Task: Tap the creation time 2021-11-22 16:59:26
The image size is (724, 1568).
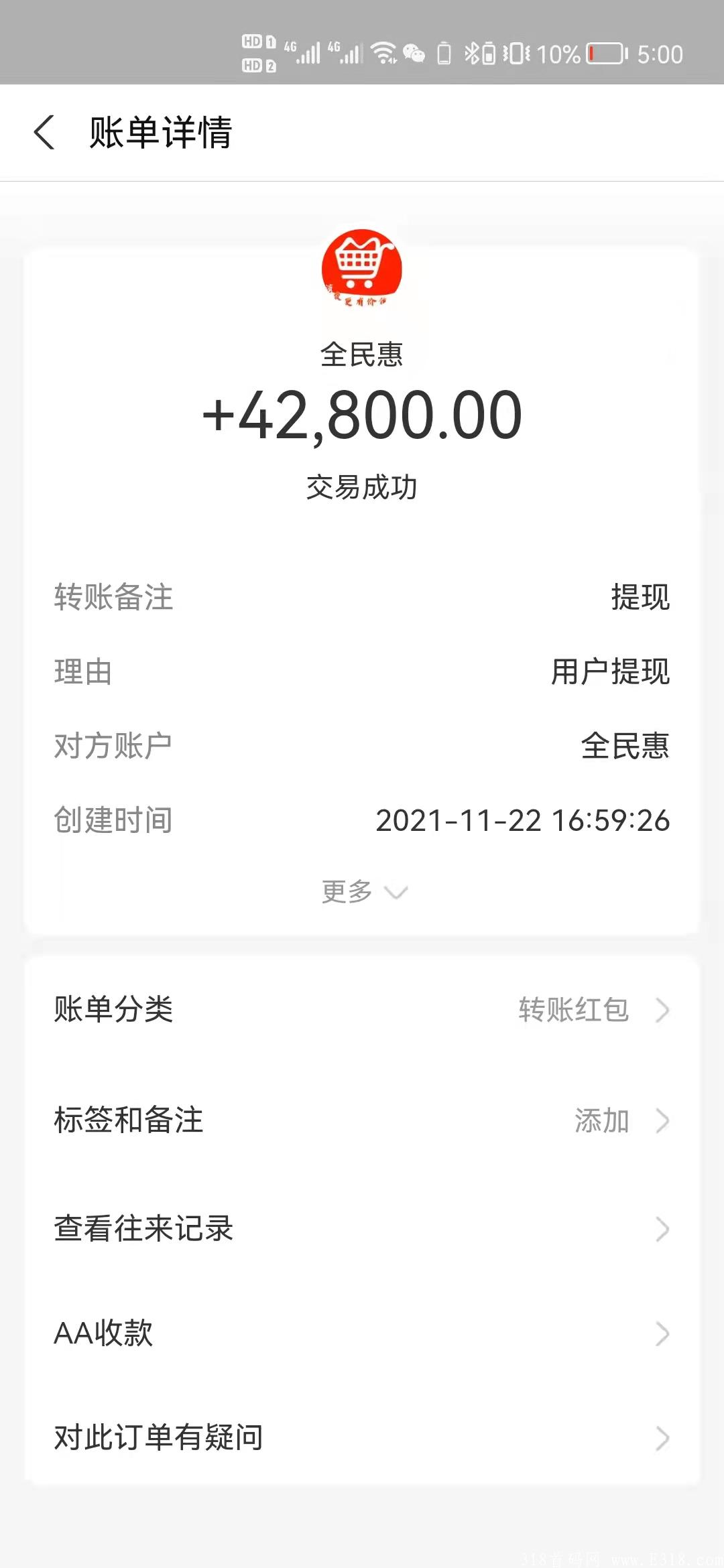Action: pos(523,819)
